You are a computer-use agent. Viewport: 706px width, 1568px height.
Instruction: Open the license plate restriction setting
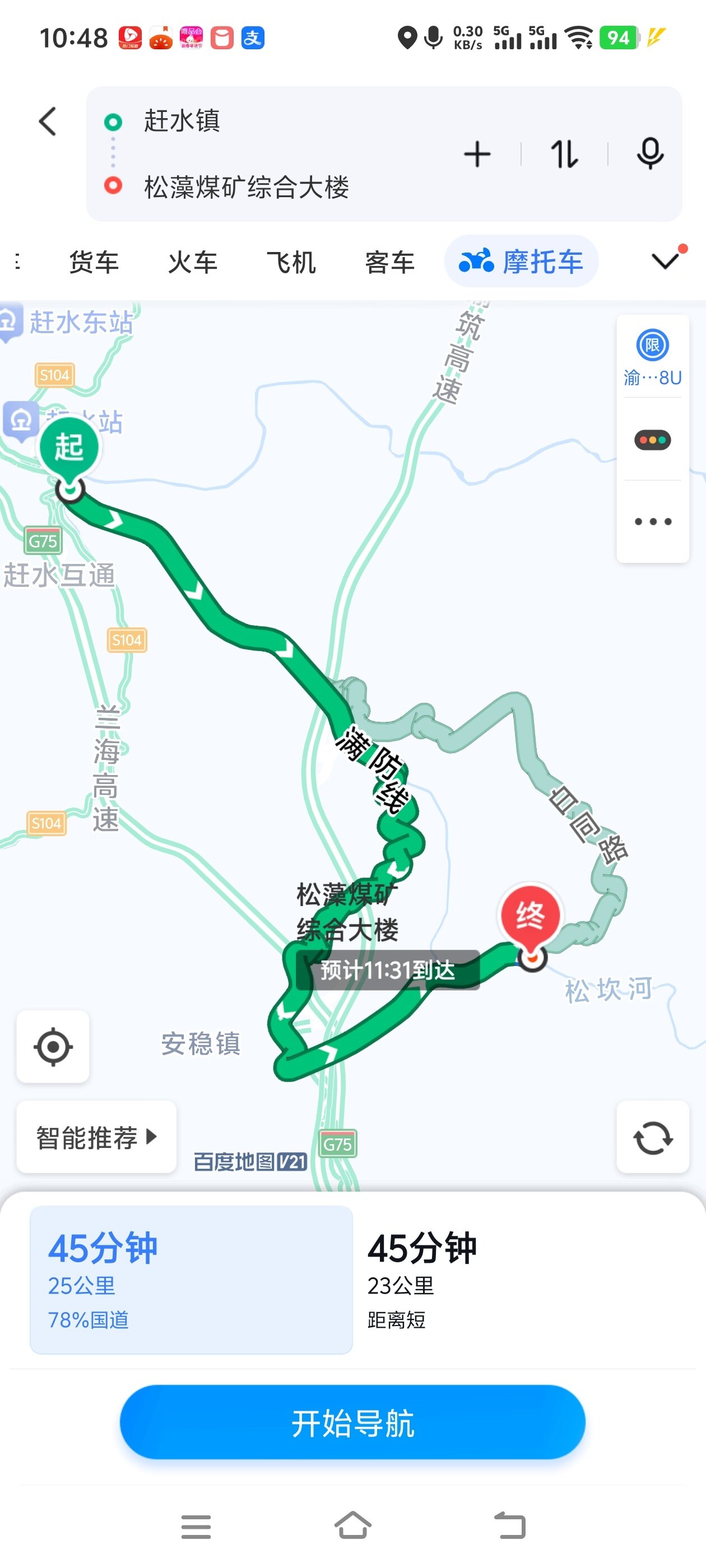[x=652, y=357]
